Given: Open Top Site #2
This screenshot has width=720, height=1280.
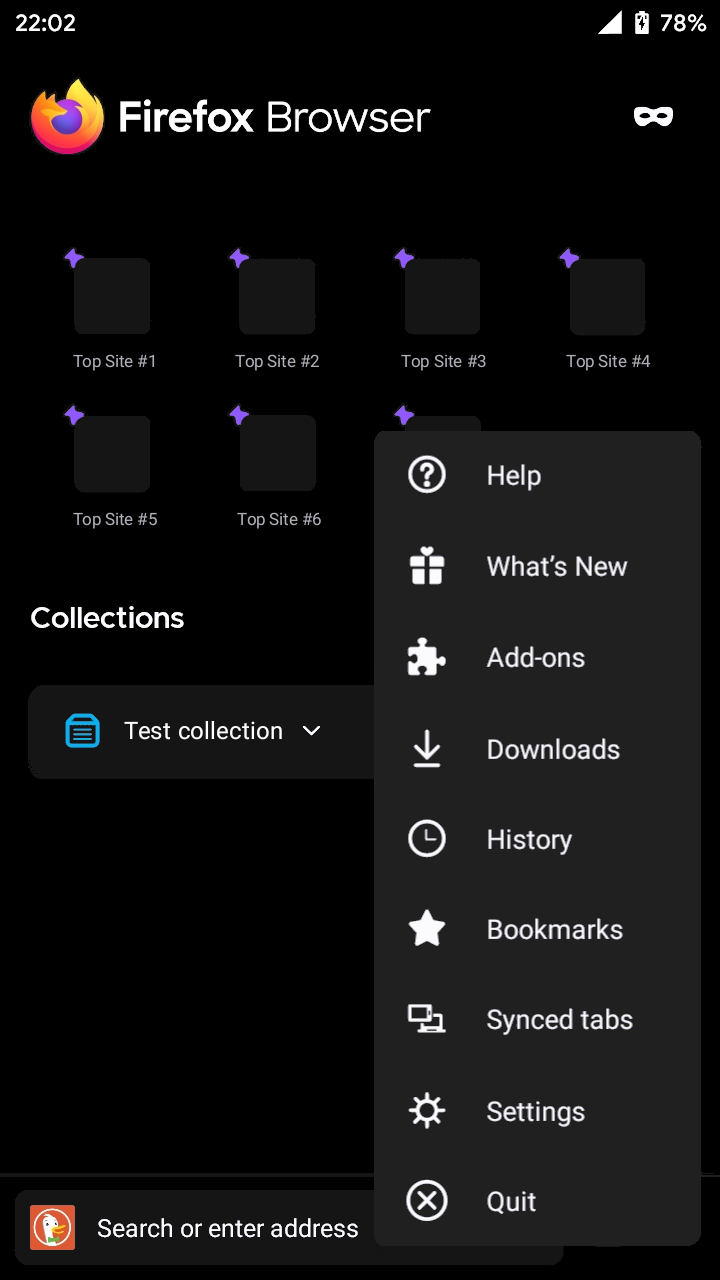Looking at the screenshot, I should 277,297.
